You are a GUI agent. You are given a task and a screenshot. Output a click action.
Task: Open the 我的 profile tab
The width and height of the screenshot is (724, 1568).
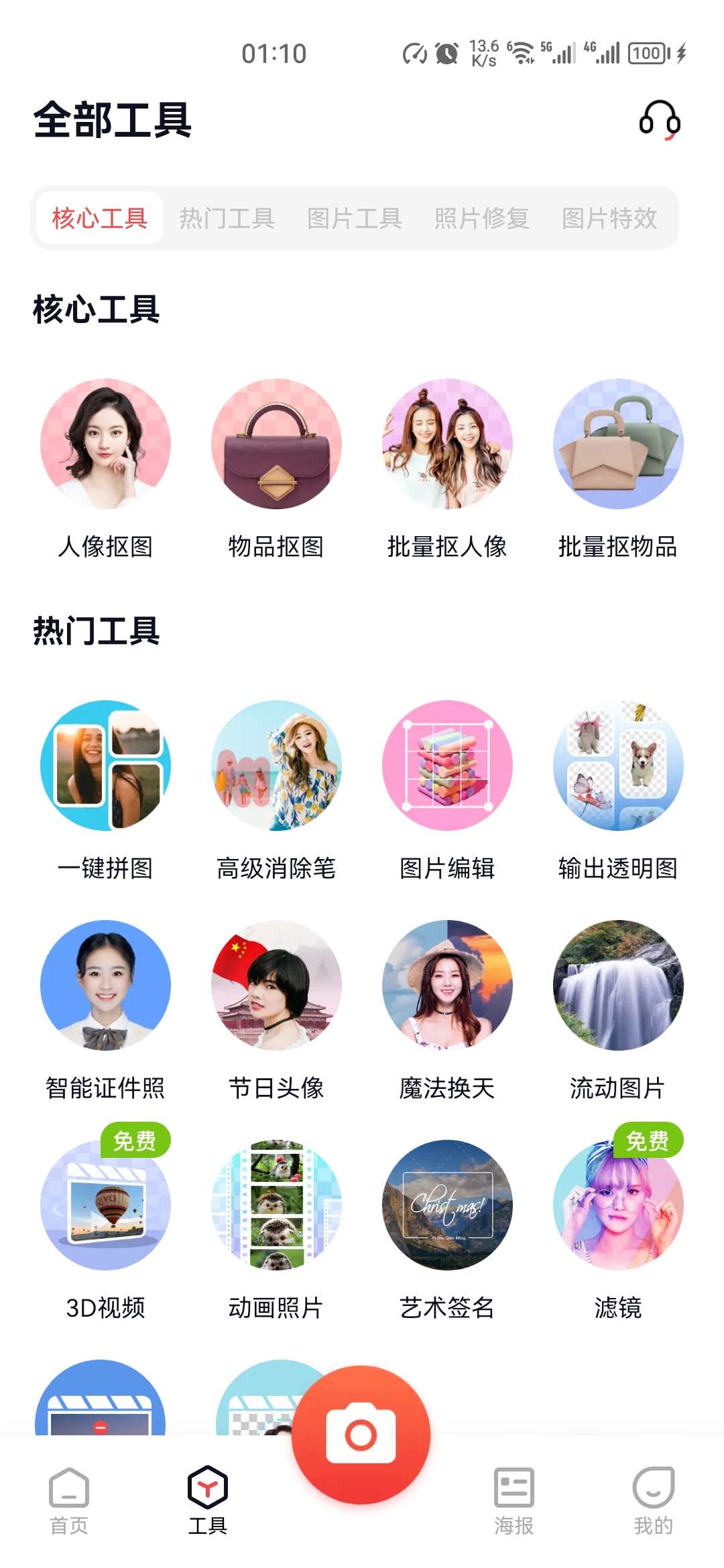(653, 1501)
